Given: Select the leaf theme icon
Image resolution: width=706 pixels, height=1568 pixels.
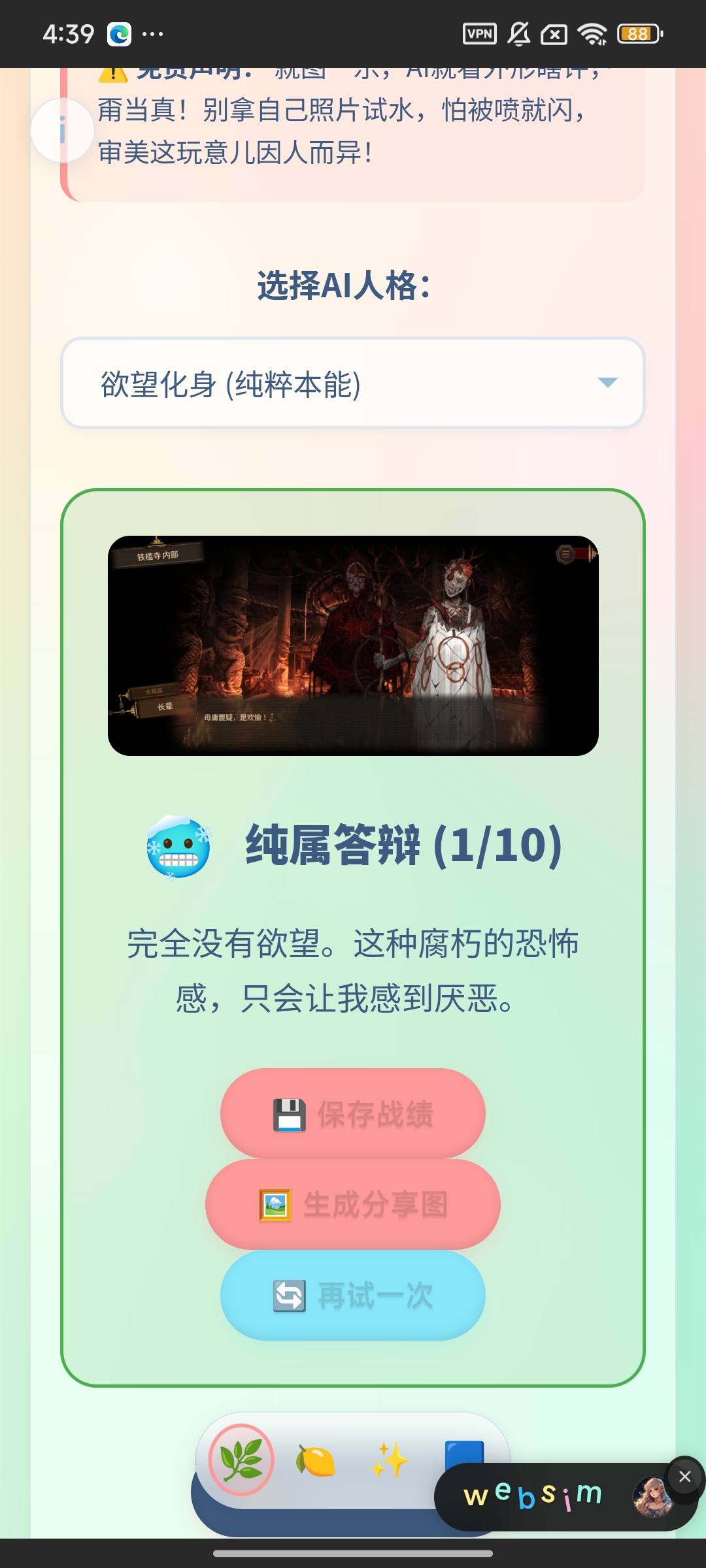Looking at the screenshot, I should pyautogui.click(x=241, y=1460).
